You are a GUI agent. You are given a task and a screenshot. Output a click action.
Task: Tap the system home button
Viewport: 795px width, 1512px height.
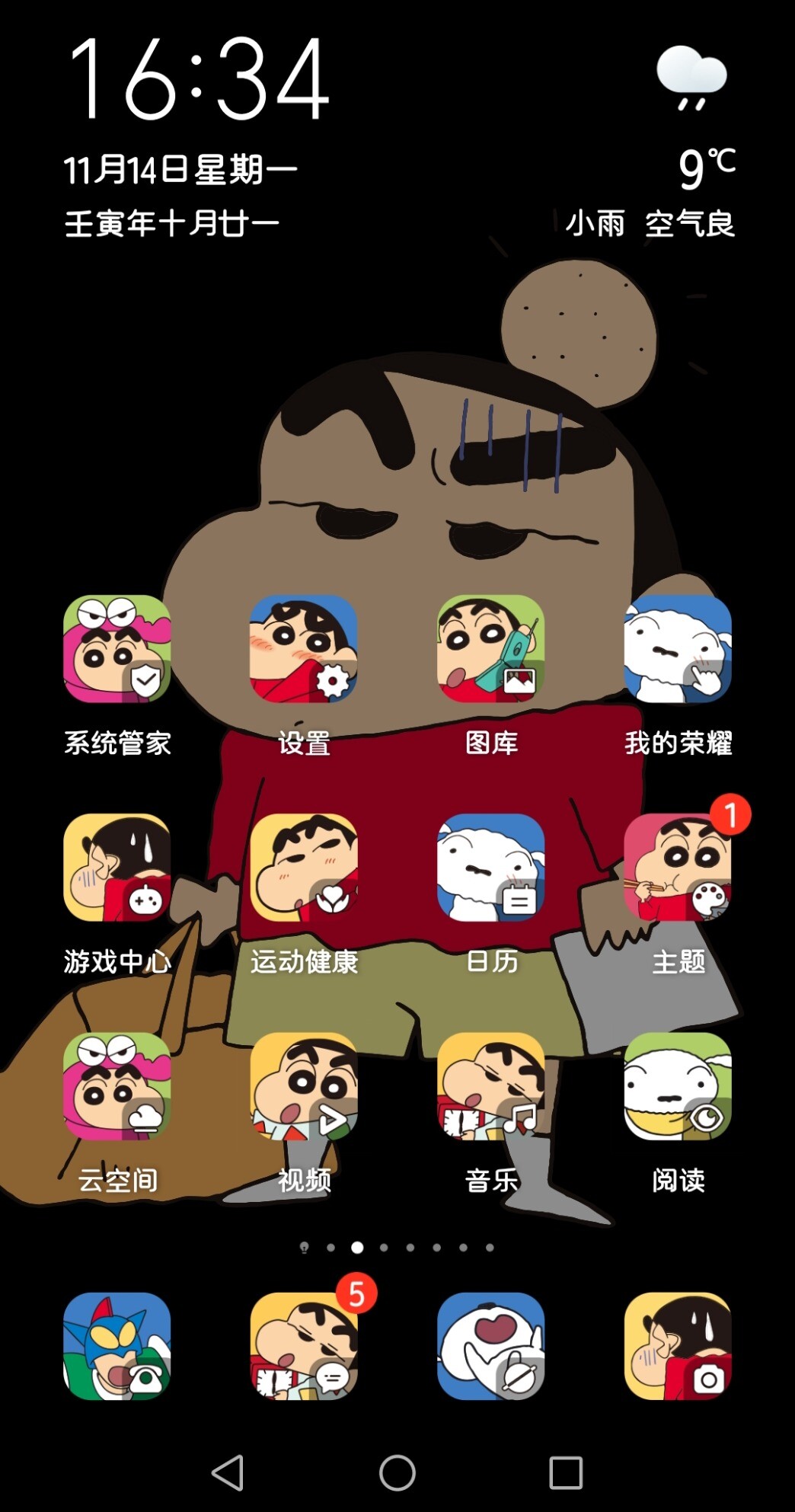click(397, 1472)
